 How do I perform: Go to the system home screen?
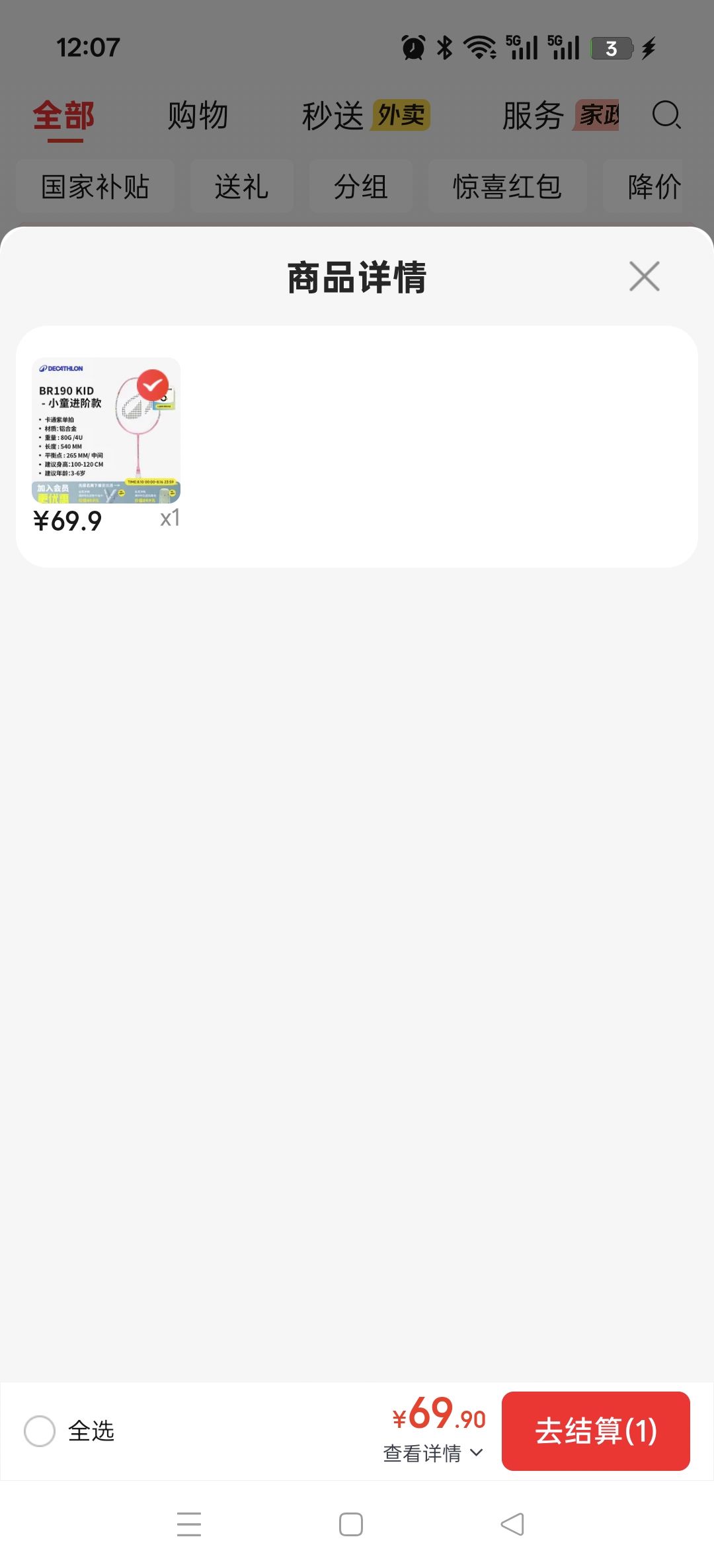pyautogui.click(x=351, y=1524)
